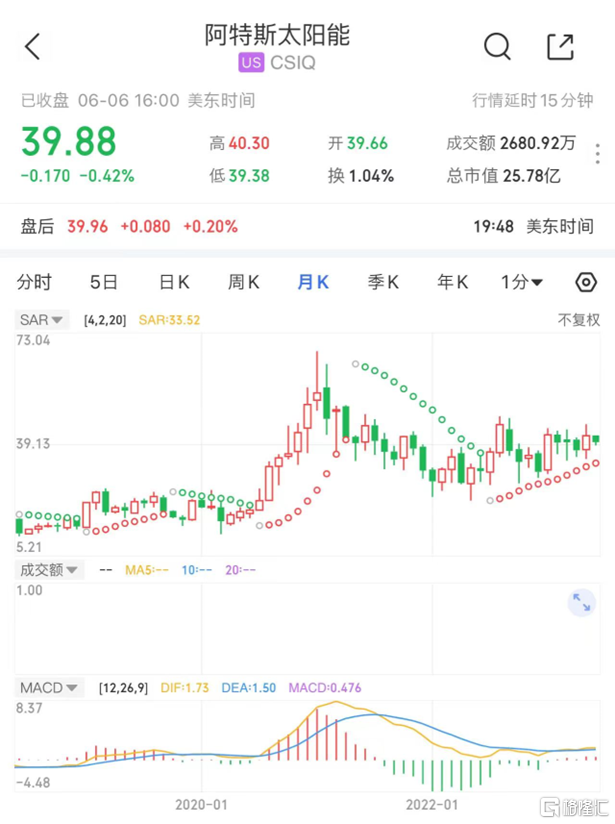Image resolution: width=615 pixels, height=824 pixels.
Task: Switch to the 分时 chart tab
Action: point(34,282)
